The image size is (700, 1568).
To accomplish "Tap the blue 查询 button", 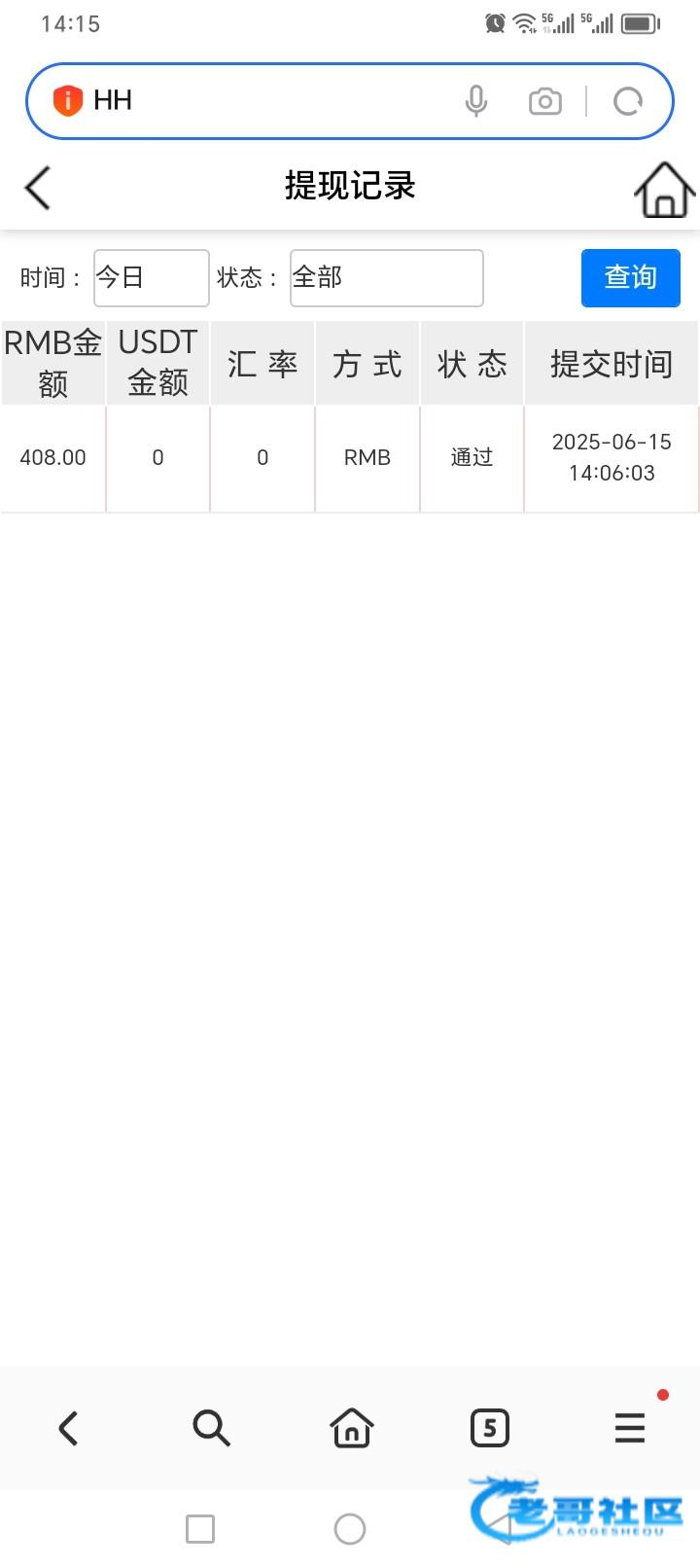I will [x=630, y=278].
